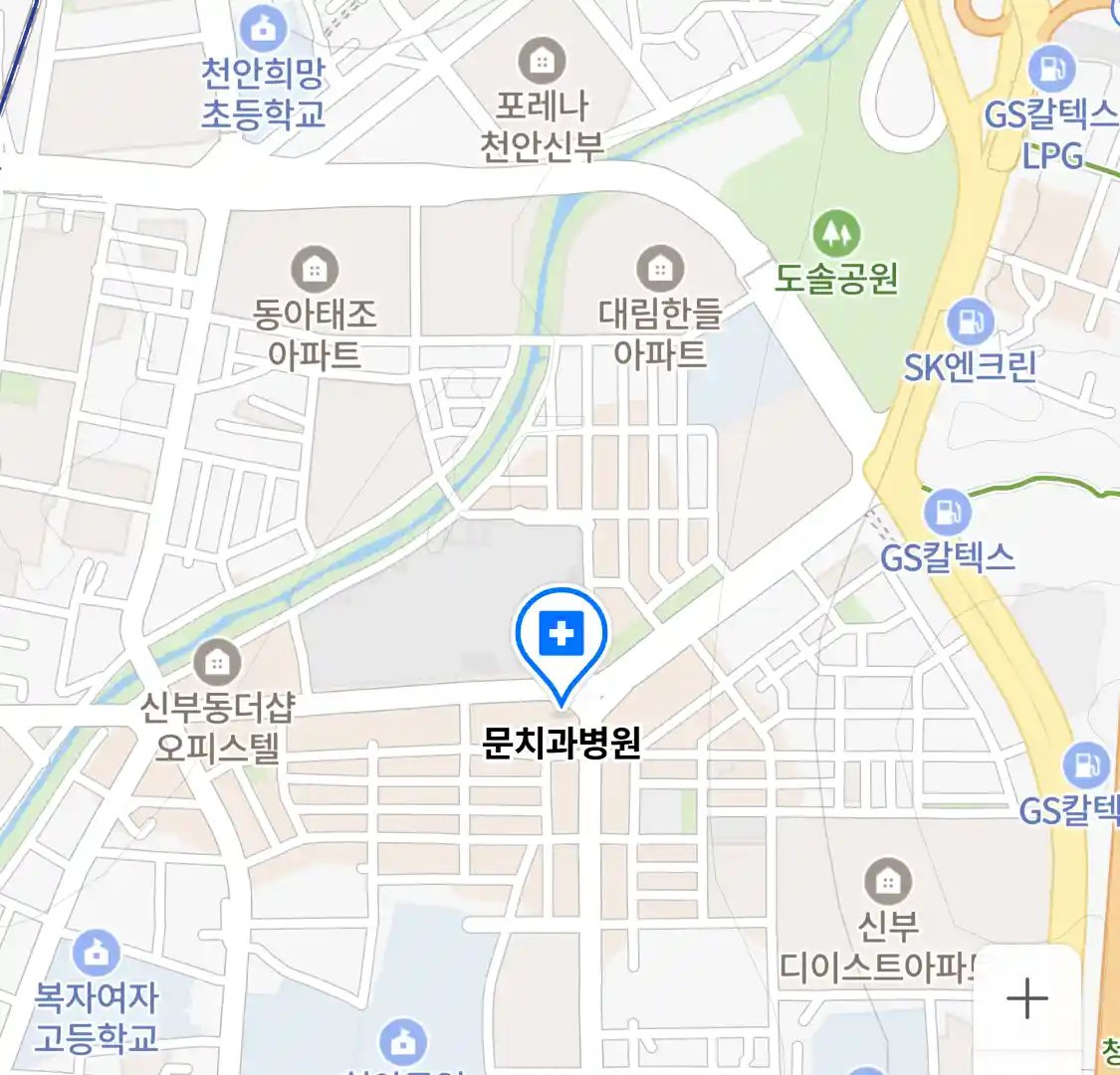The image size is (1120, 1075).
Task: Zoom in with the plus button
Action: tap(1026, 998)
